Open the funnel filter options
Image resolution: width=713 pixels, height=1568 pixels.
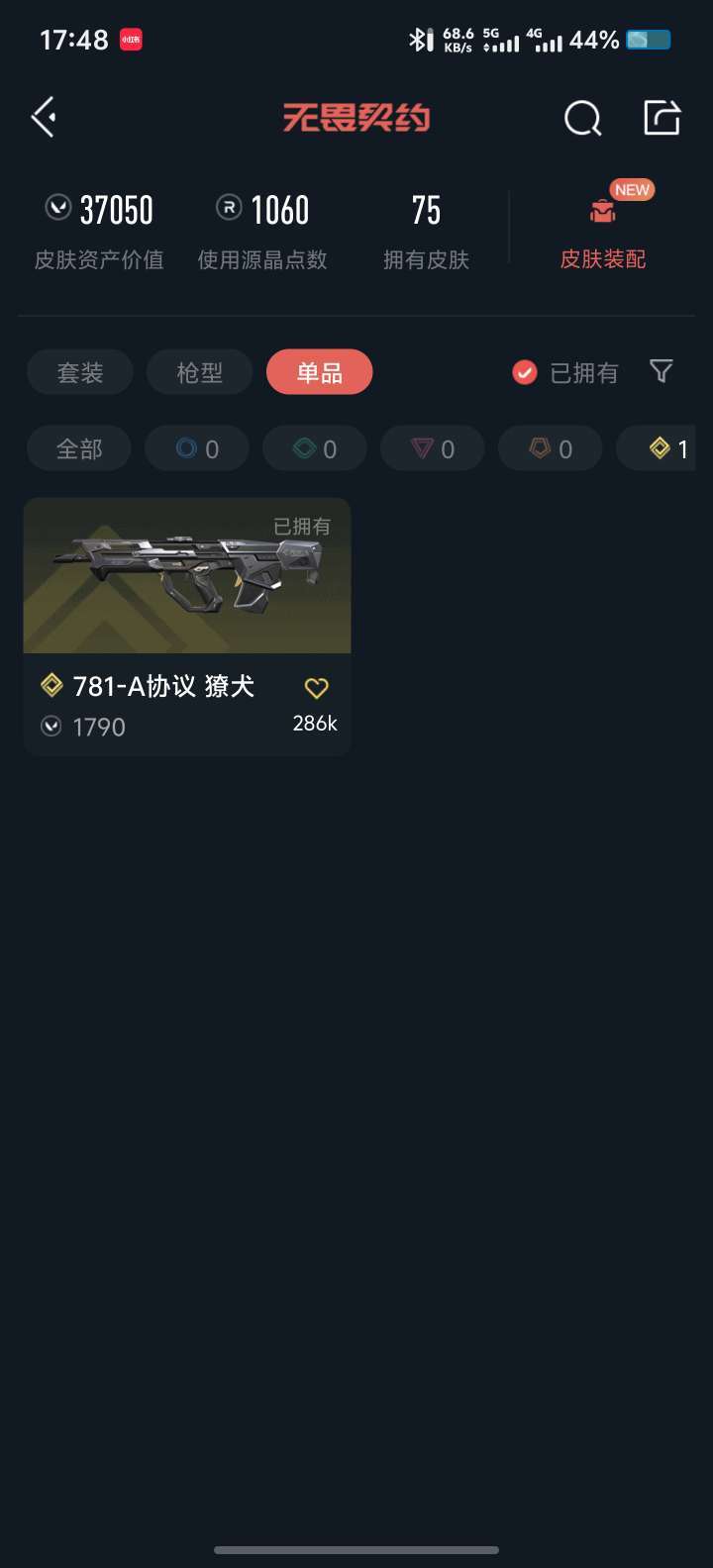[661, 371]
